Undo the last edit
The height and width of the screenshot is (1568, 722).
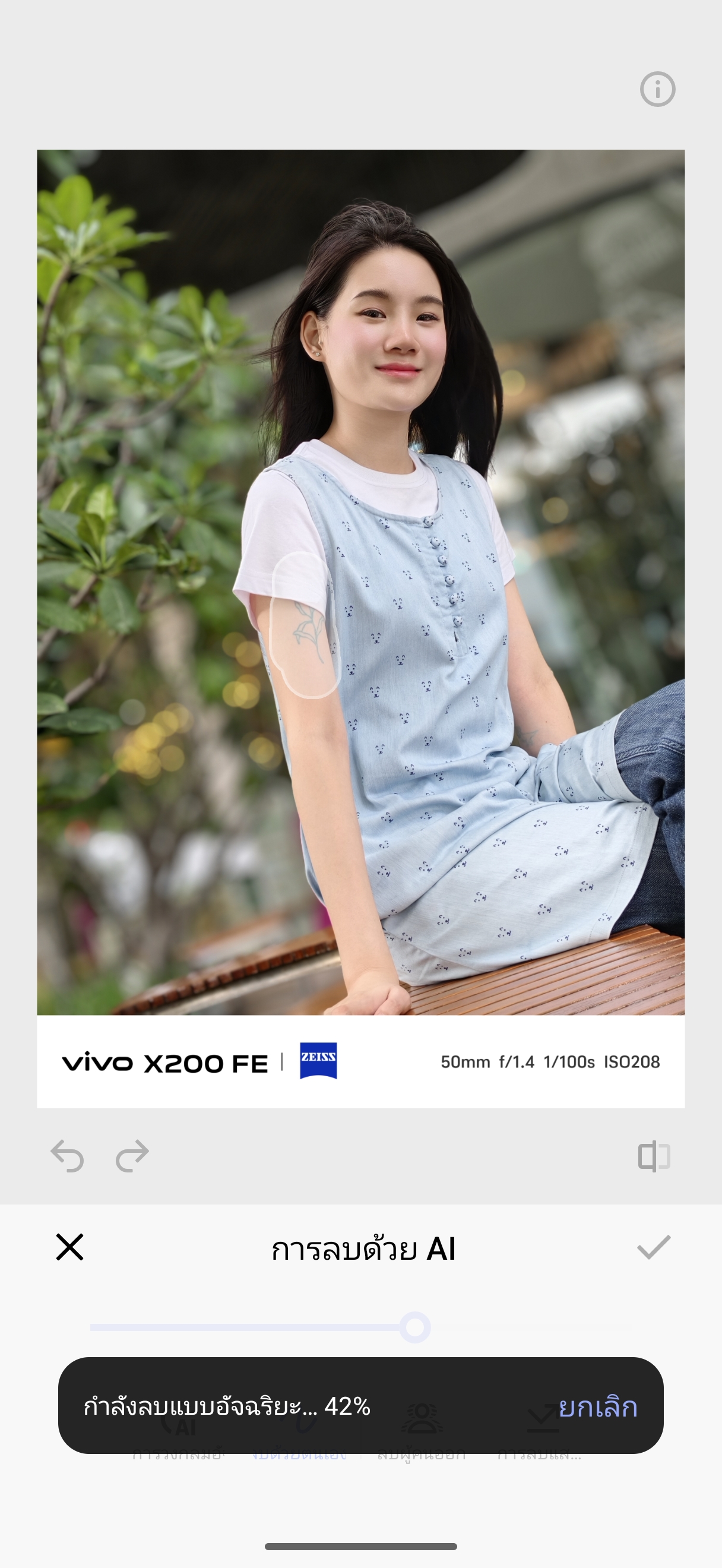[x=67, y=1156]
